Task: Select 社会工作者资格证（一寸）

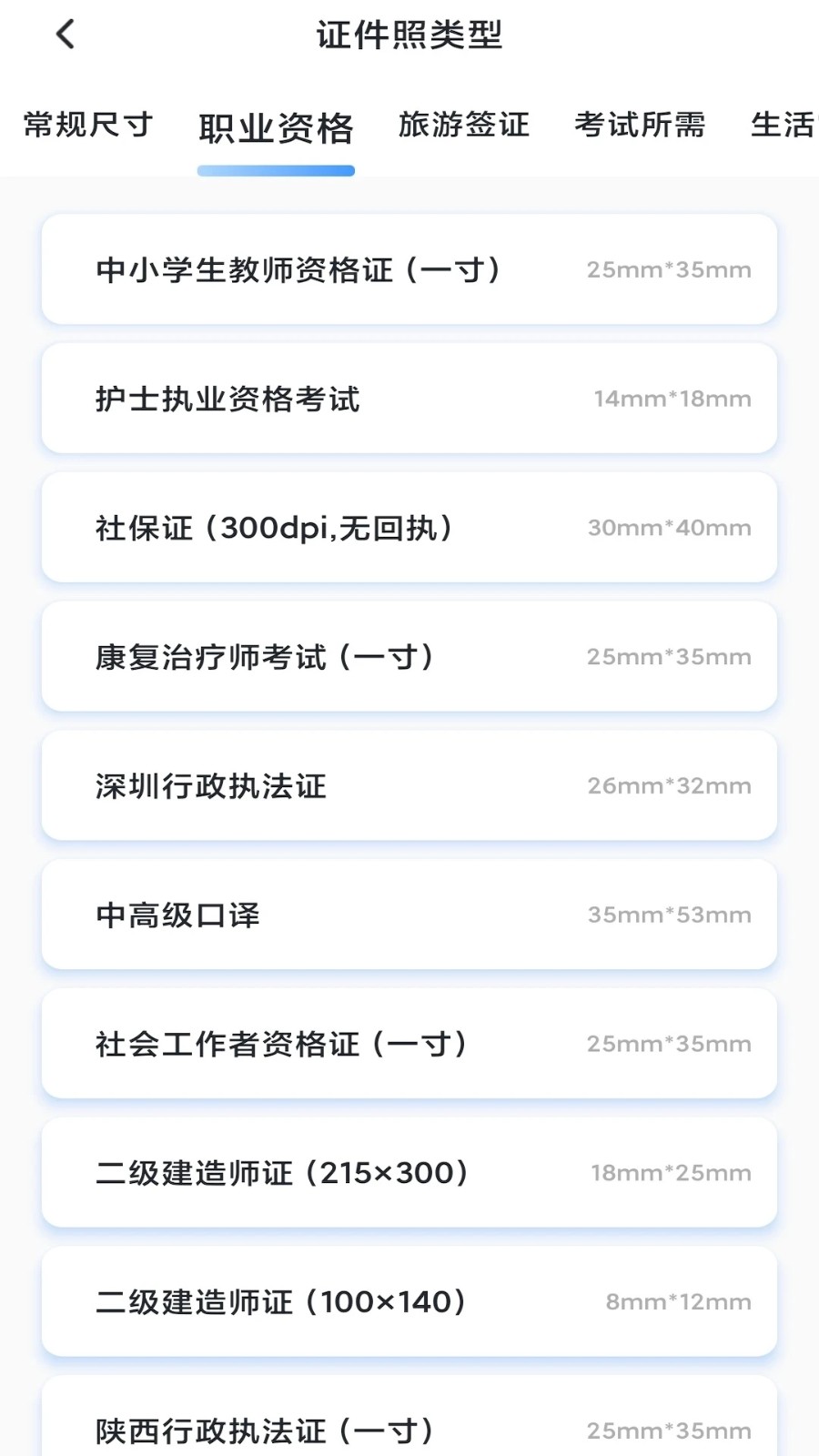Action: 409,1044
